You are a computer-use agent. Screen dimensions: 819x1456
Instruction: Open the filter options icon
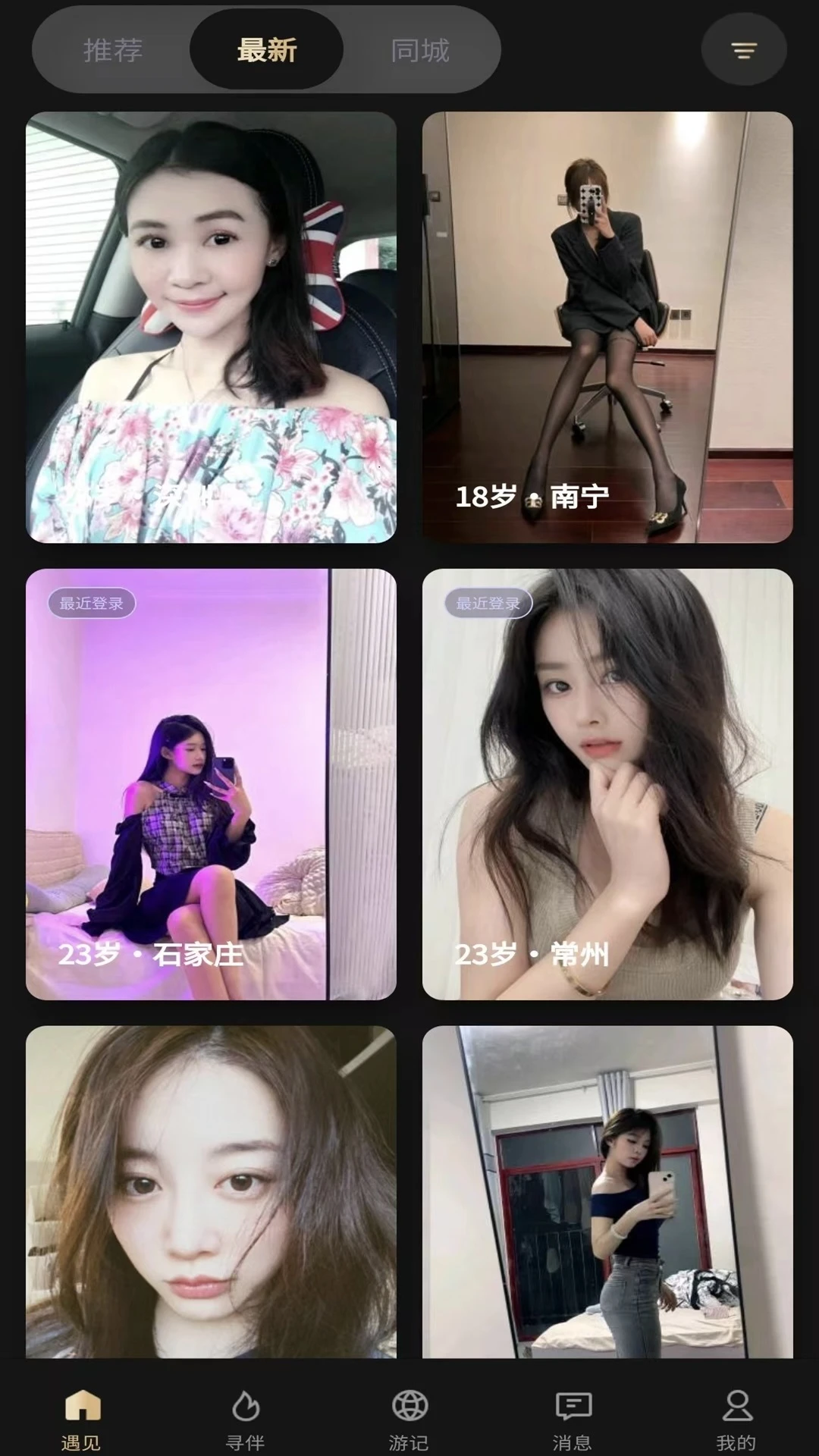(743, 51)
